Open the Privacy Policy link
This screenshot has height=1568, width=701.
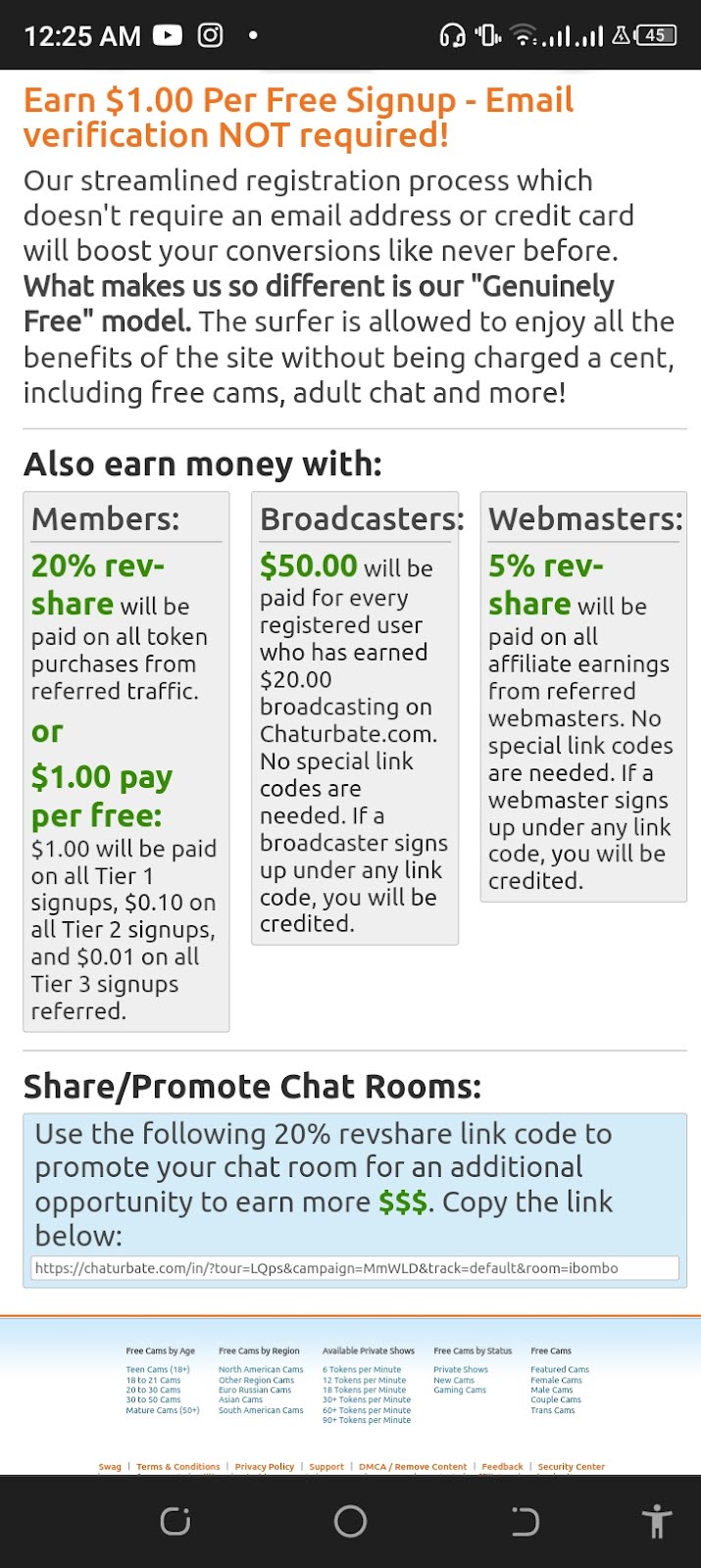264,1467
